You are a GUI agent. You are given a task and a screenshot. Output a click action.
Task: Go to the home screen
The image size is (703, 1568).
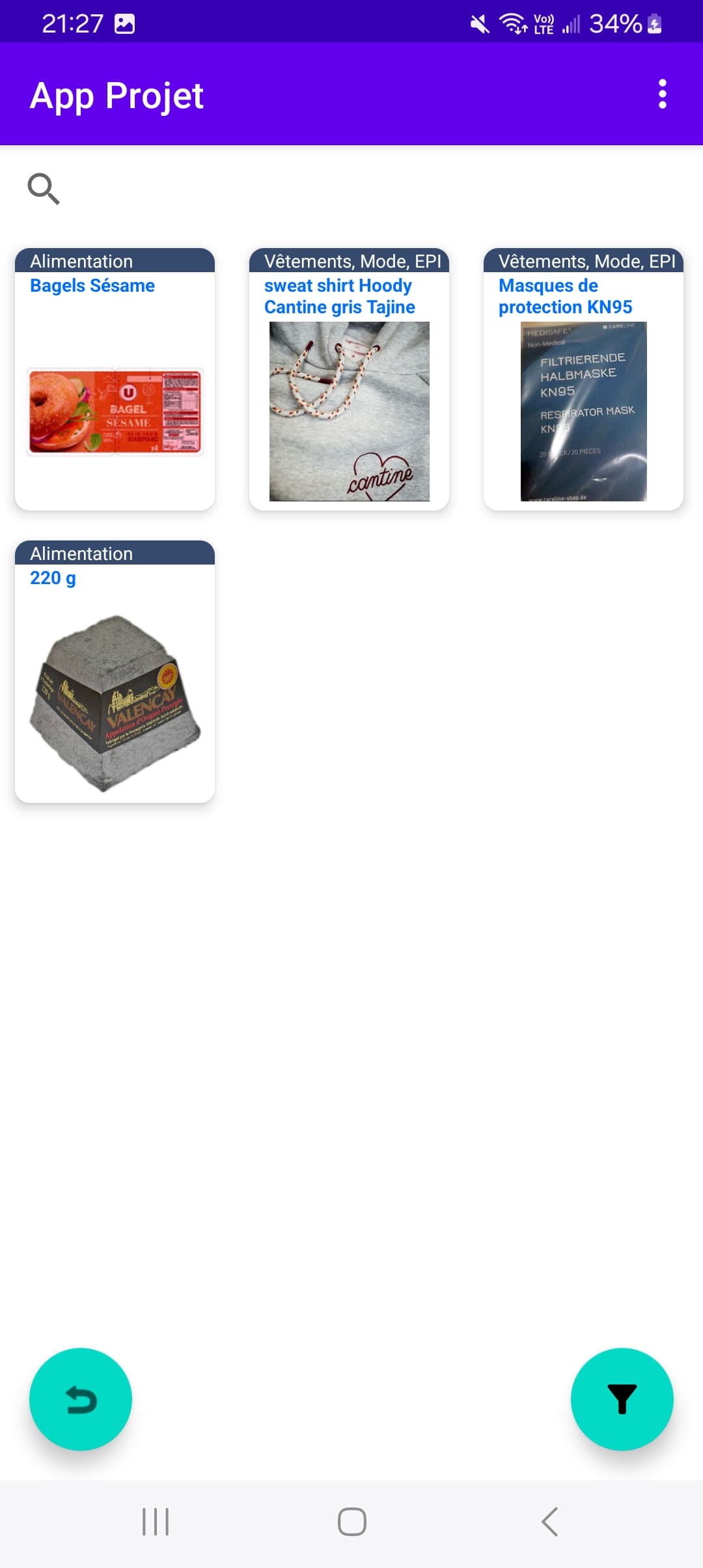point(351,1522)
